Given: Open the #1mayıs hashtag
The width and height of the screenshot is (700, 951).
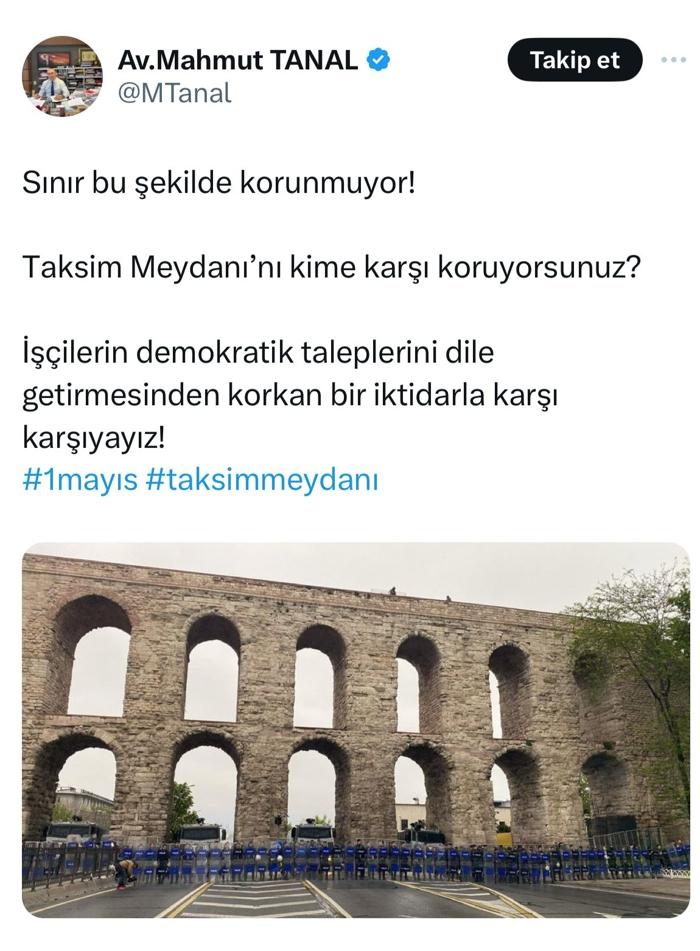Looking at the screenshot, I should (79, 479).
